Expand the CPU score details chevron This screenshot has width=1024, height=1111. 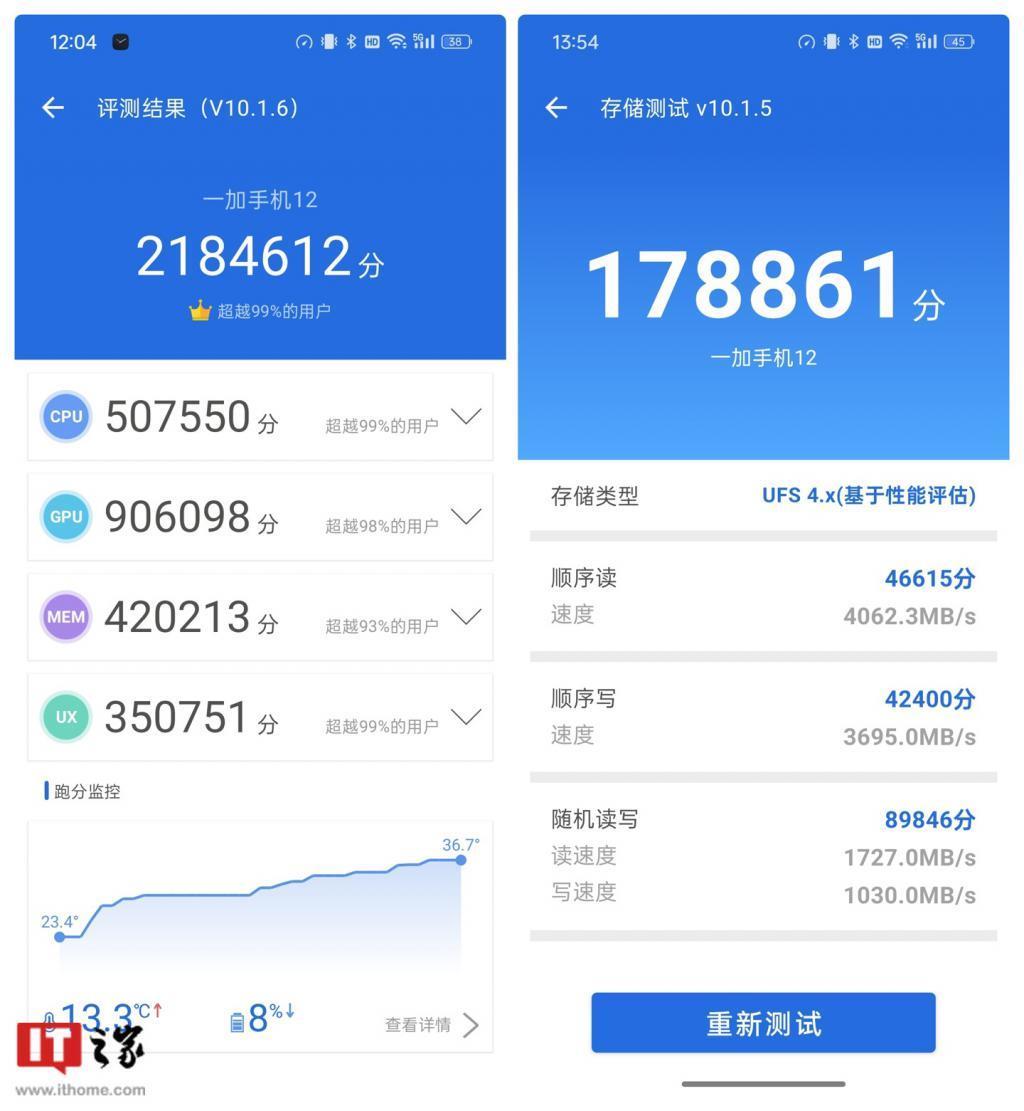tap(467, 417)
